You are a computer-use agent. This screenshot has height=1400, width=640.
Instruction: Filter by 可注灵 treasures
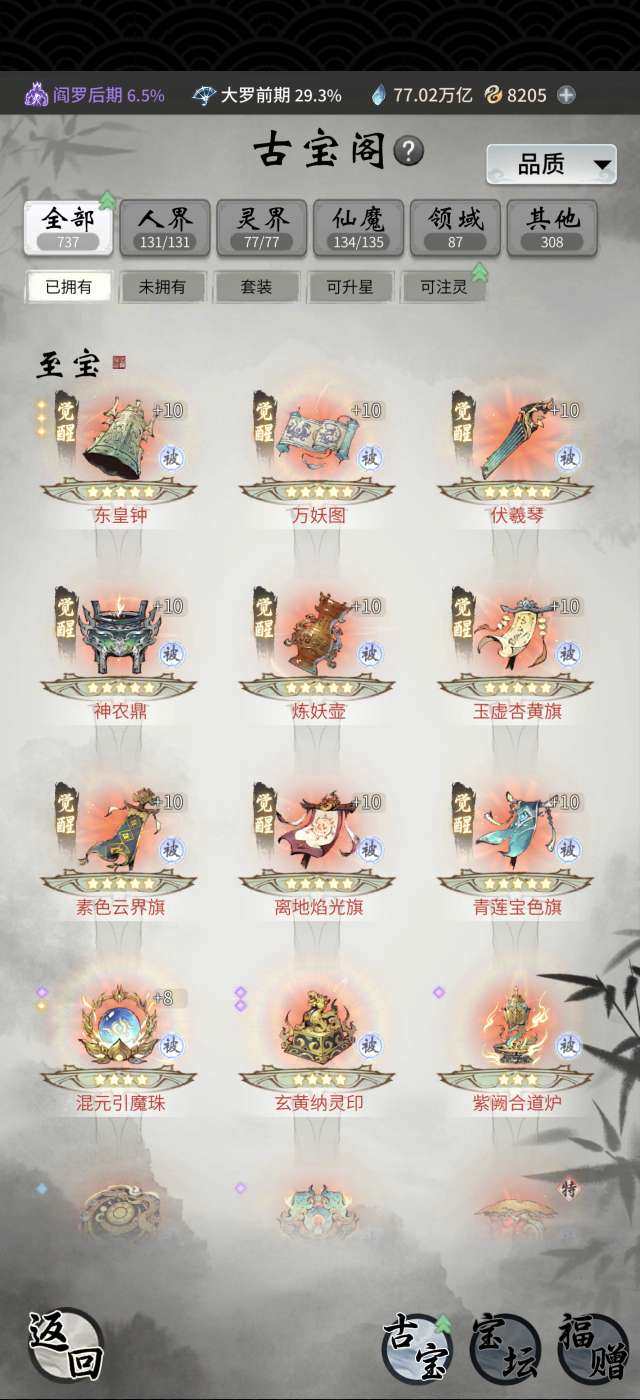pos(444,287)
